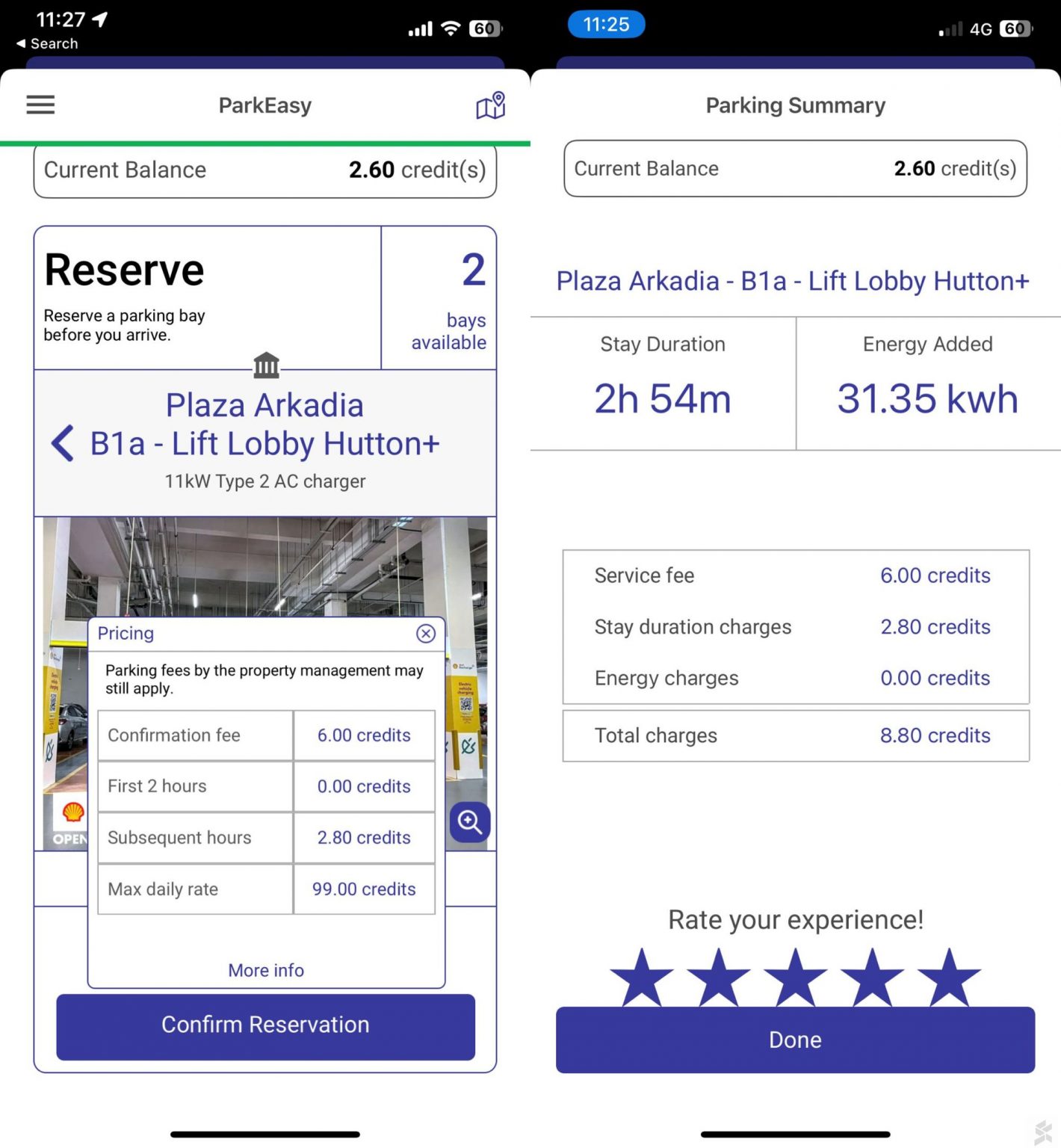Tap the green progress bar under ParkEasy header
This screenshot has height=1148, width=1061.
[265, 140]
